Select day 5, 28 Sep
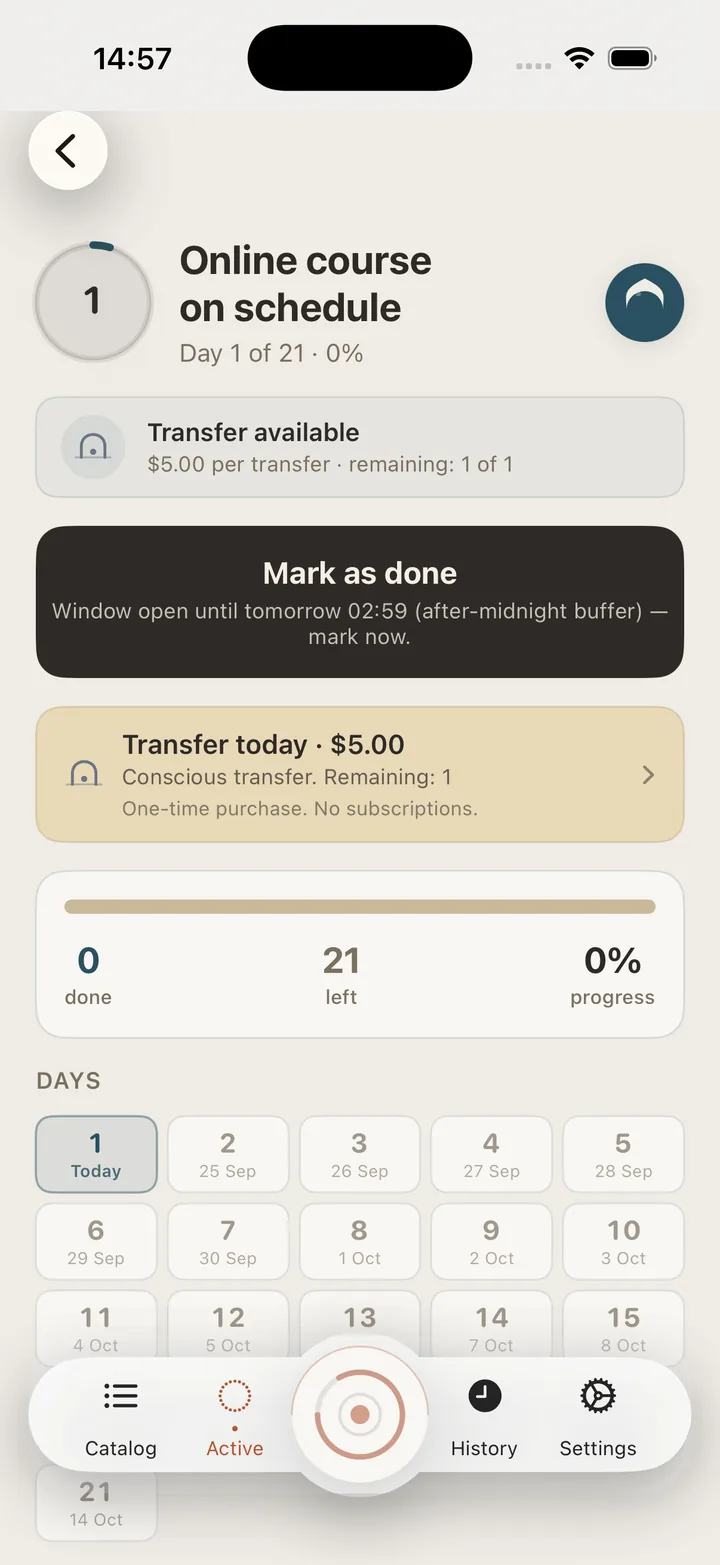This screenshot has height=1565, width=720. 624,1155
